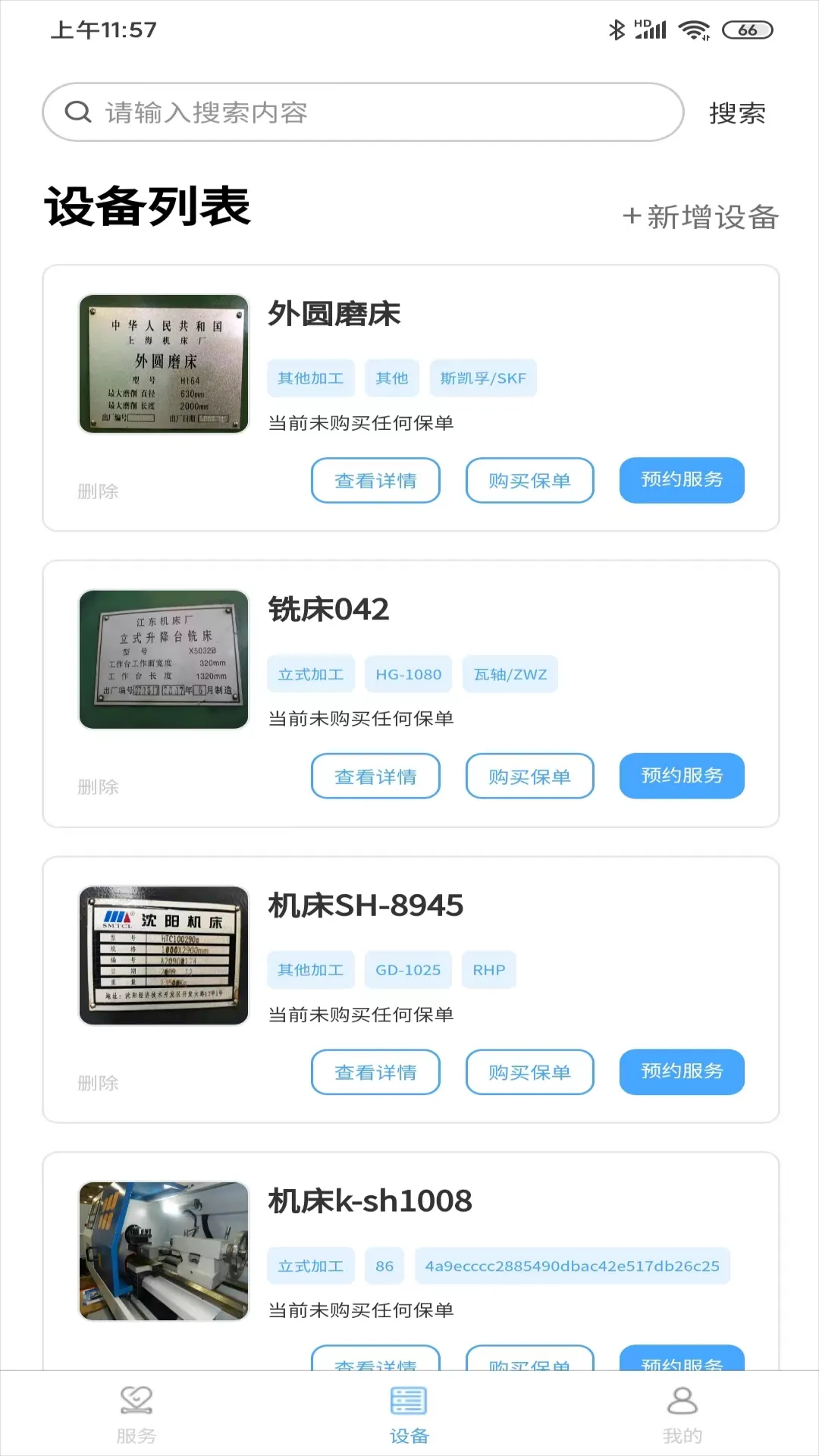The height and width of the screenshot is (1456, 819).
Task: Select the 立式加工 tag on 铣床042
Action: point(310,673)
